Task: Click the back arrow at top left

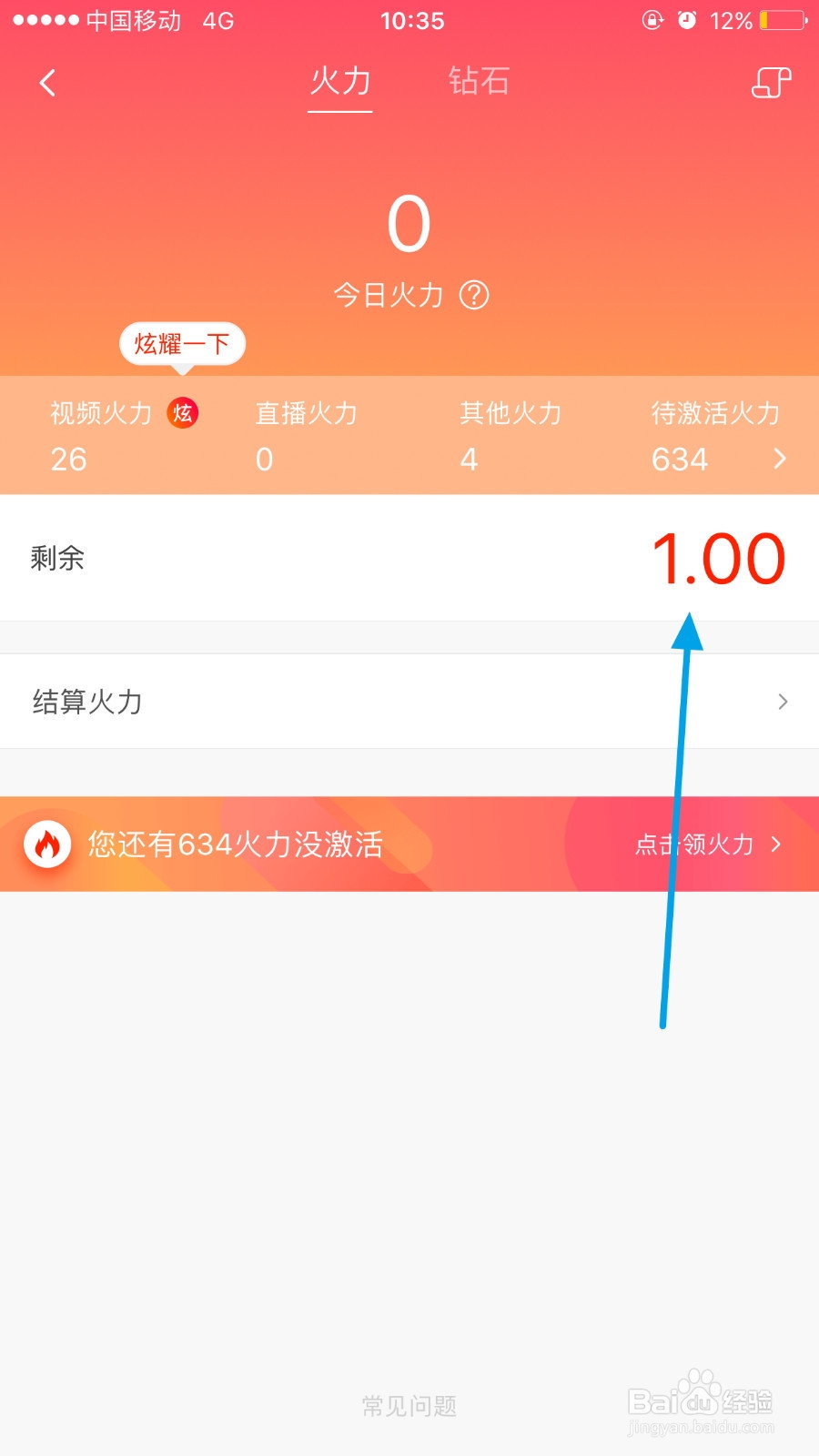Action: 47,82
